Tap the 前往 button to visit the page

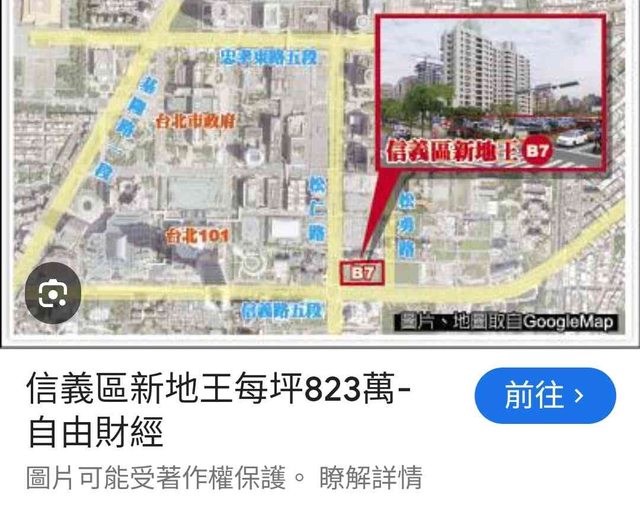click(544, 396)
